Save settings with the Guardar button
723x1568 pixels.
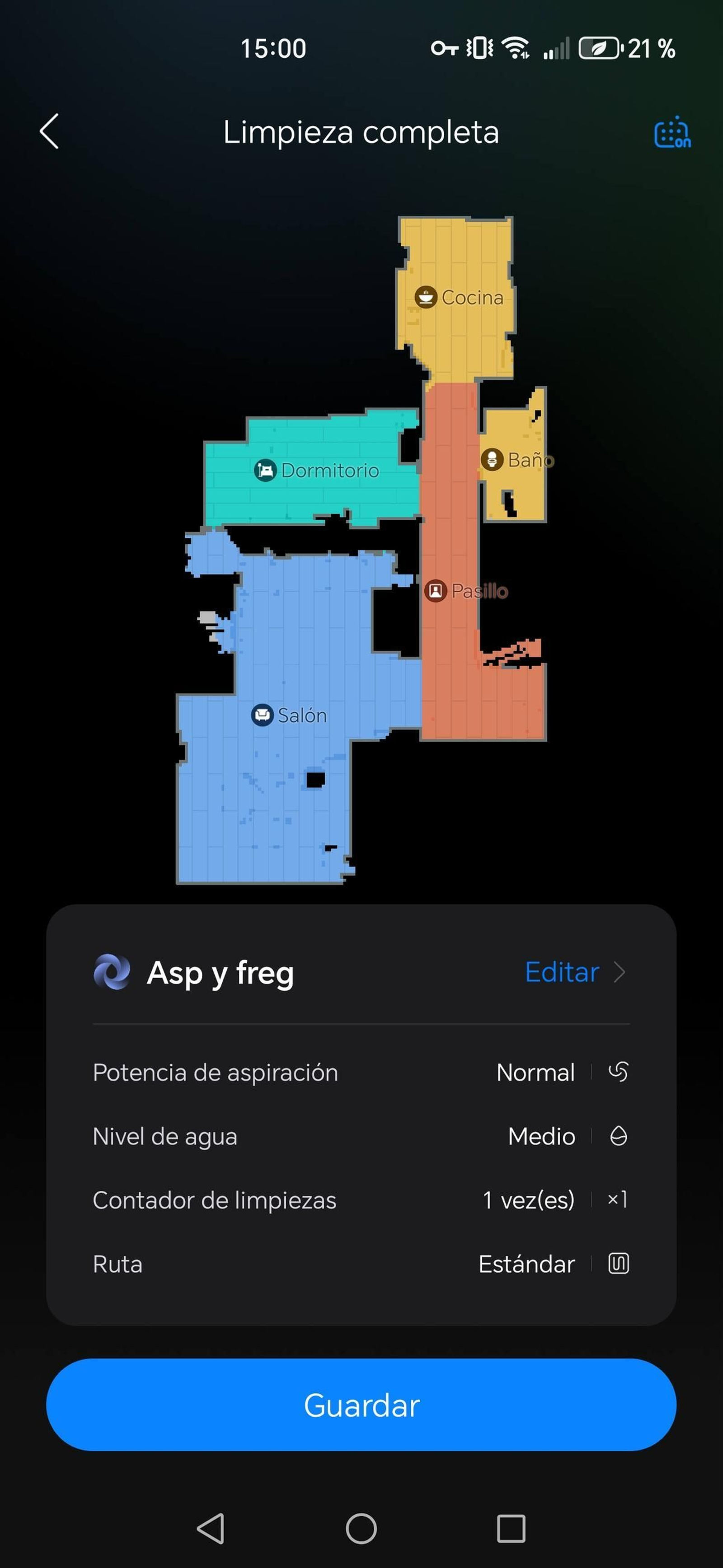(361, 1405)
